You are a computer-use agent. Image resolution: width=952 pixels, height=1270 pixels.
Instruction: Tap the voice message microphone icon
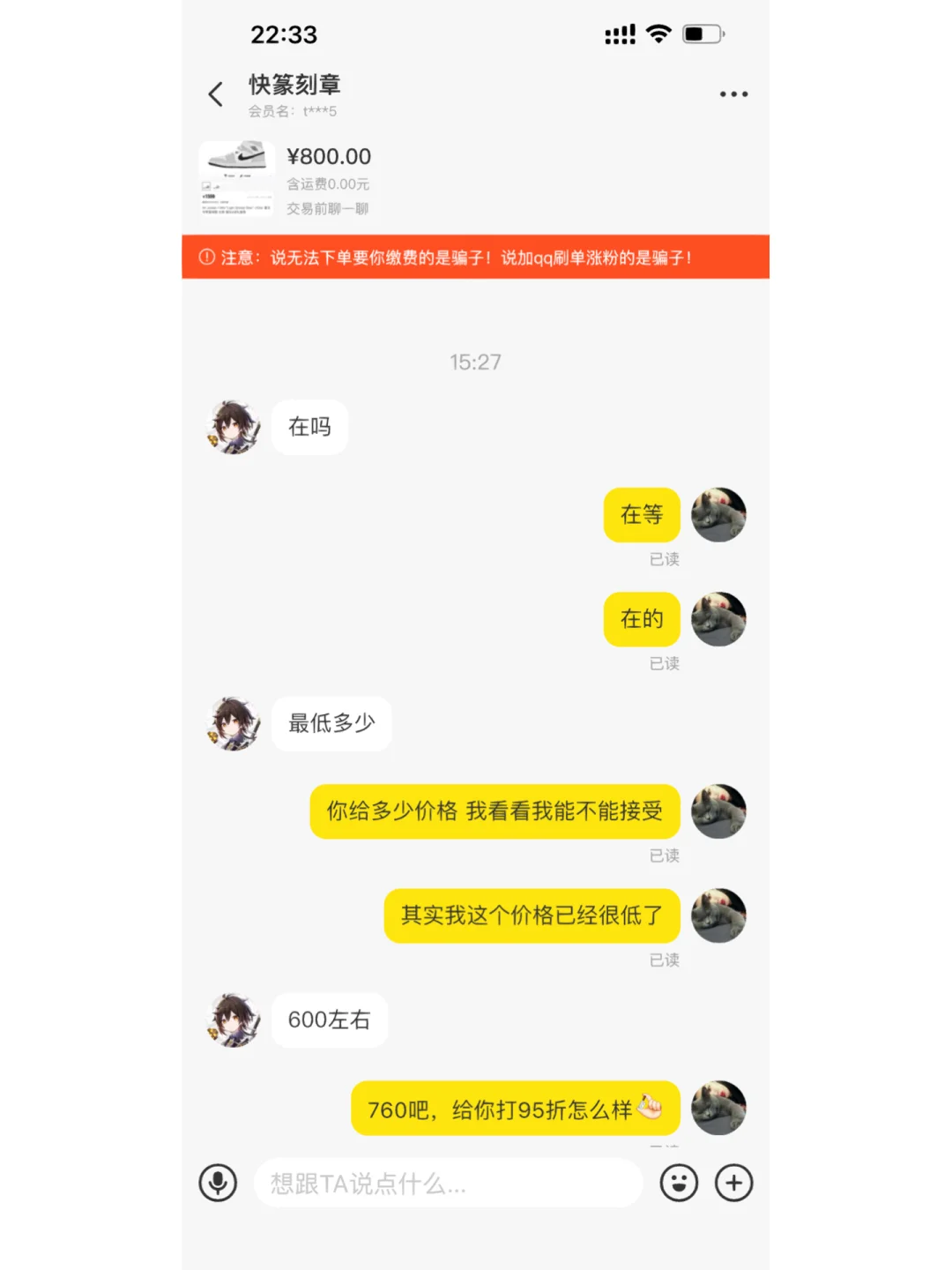218,1183
